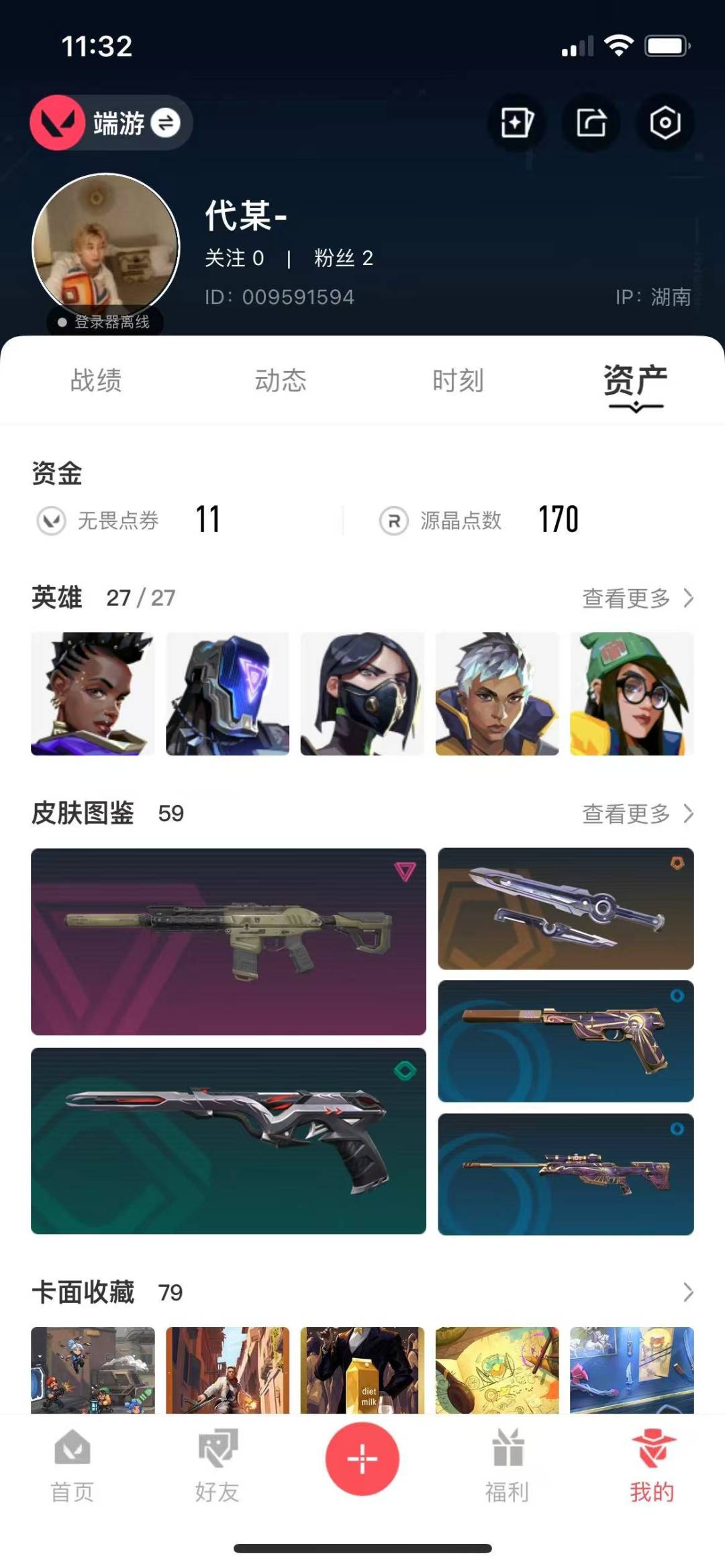This screenshot has width=725, height=1568.
Task: Open the purple sniper rifle skin tile
Action: 565,1174
